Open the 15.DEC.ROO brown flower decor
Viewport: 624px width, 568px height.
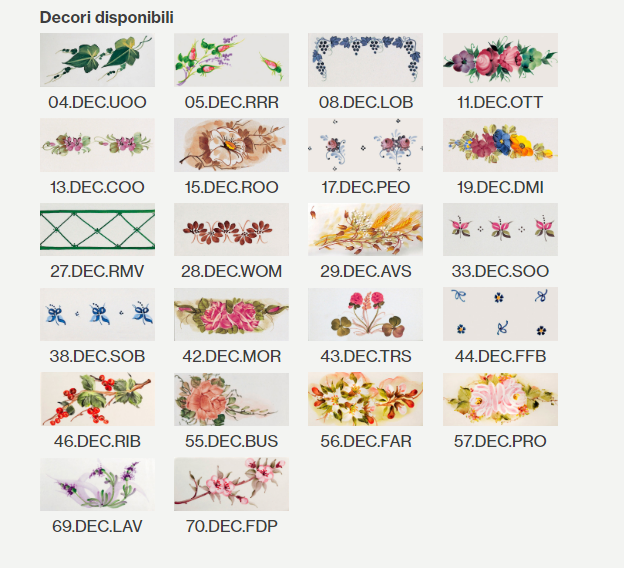click(x=231, y=145)
